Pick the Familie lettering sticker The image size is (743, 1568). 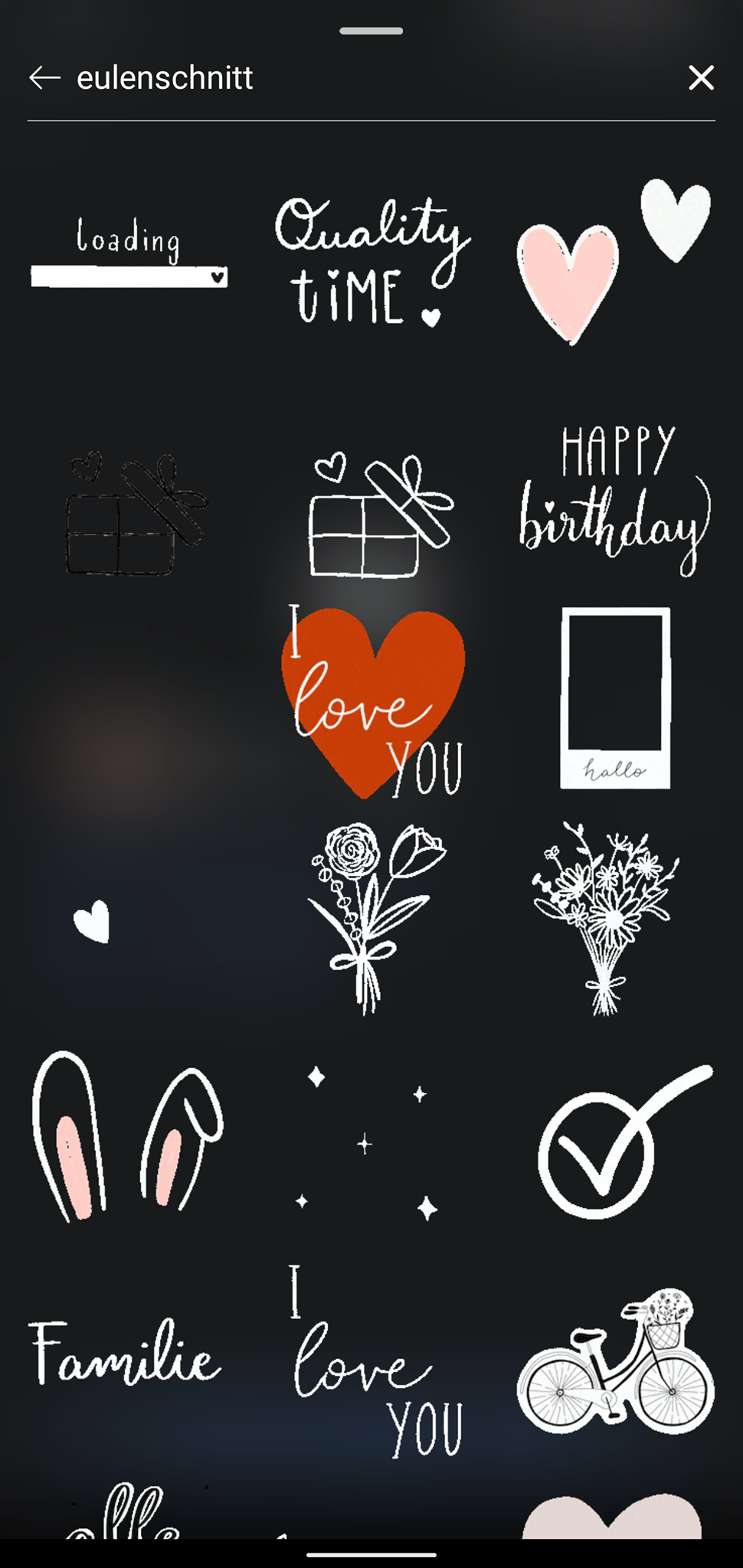[125, 1355]
